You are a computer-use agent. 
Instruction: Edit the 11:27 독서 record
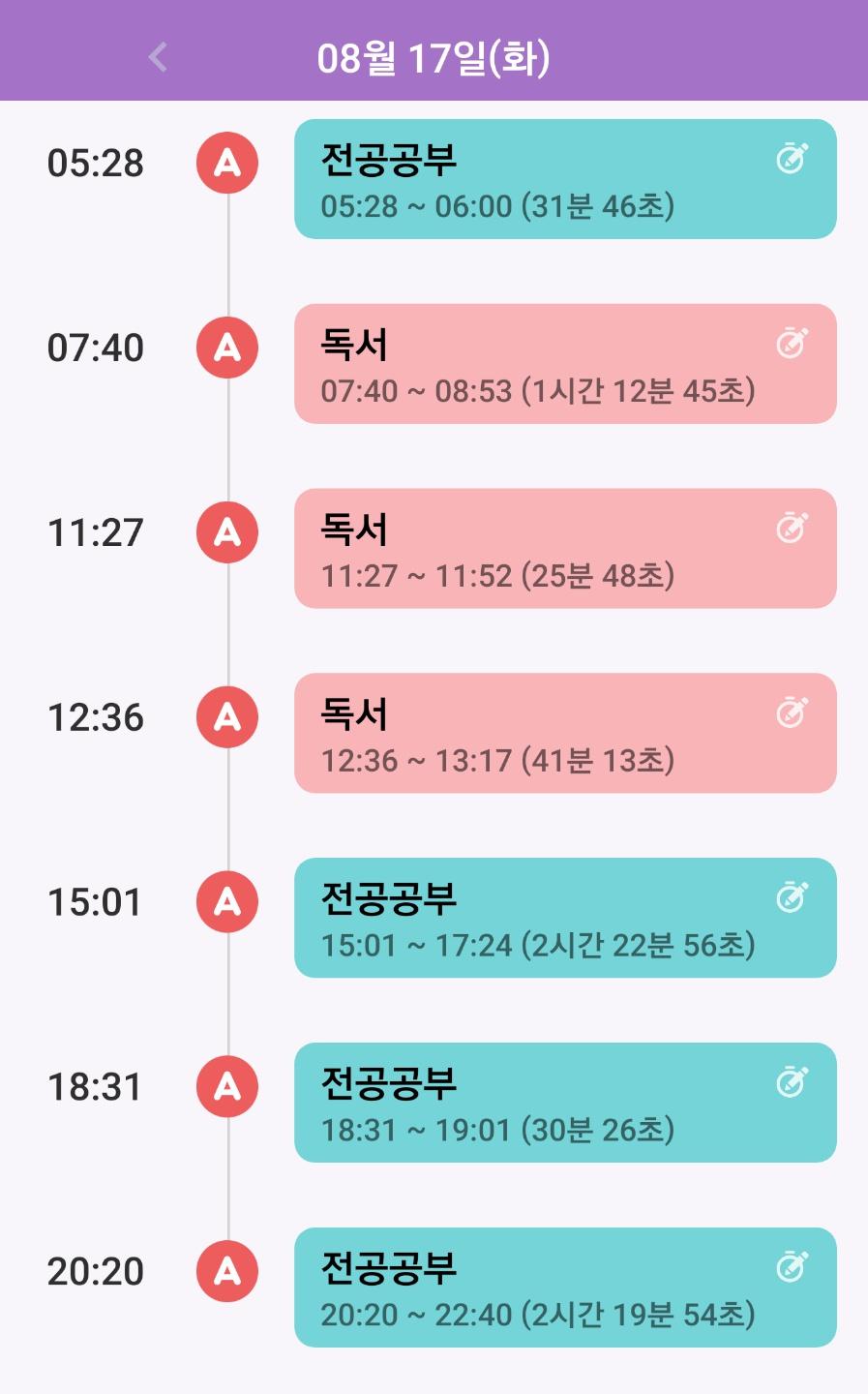[792, 528]
